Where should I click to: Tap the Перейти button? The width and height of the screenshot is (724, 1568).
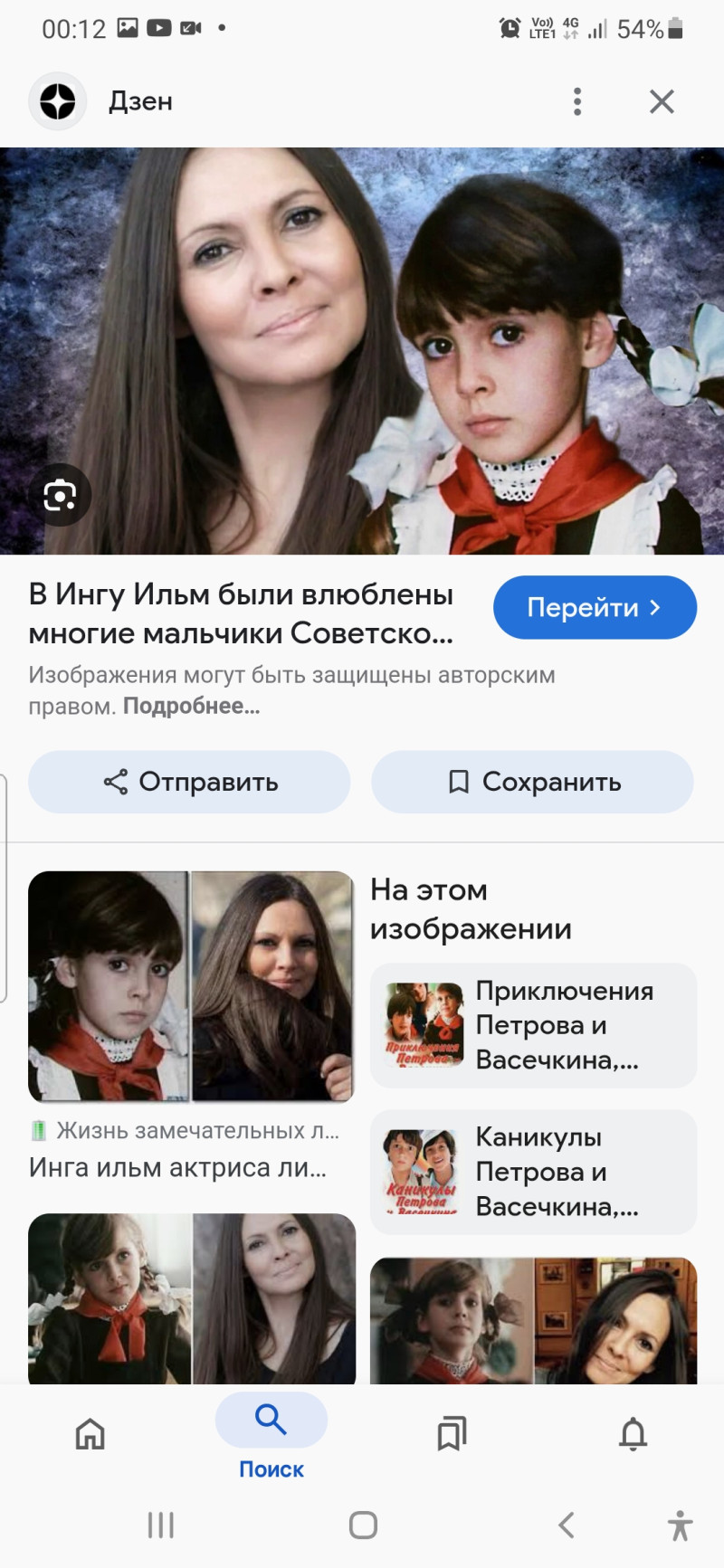pos(595,607)
